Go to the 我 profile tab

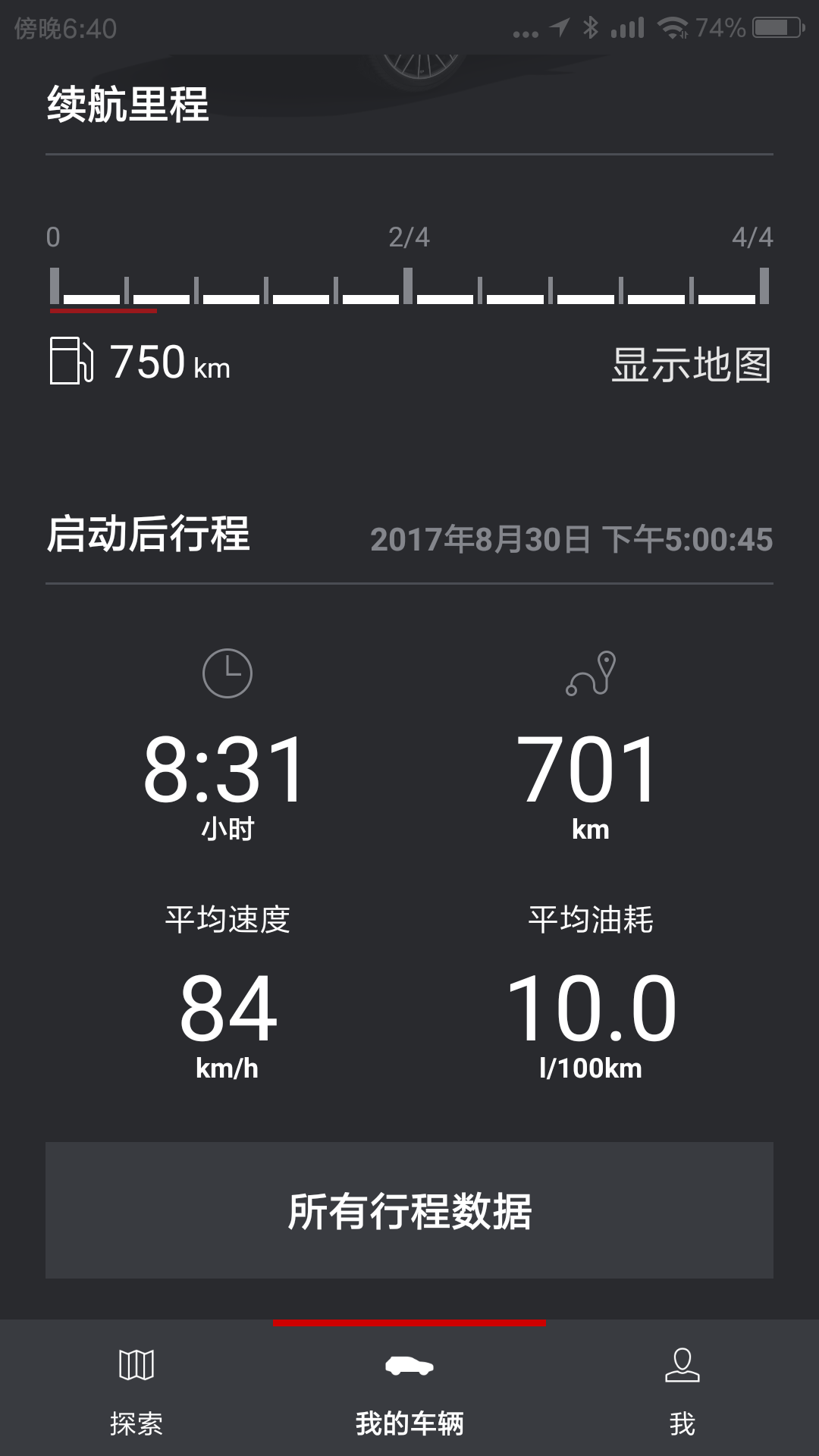click(682, 1391)
